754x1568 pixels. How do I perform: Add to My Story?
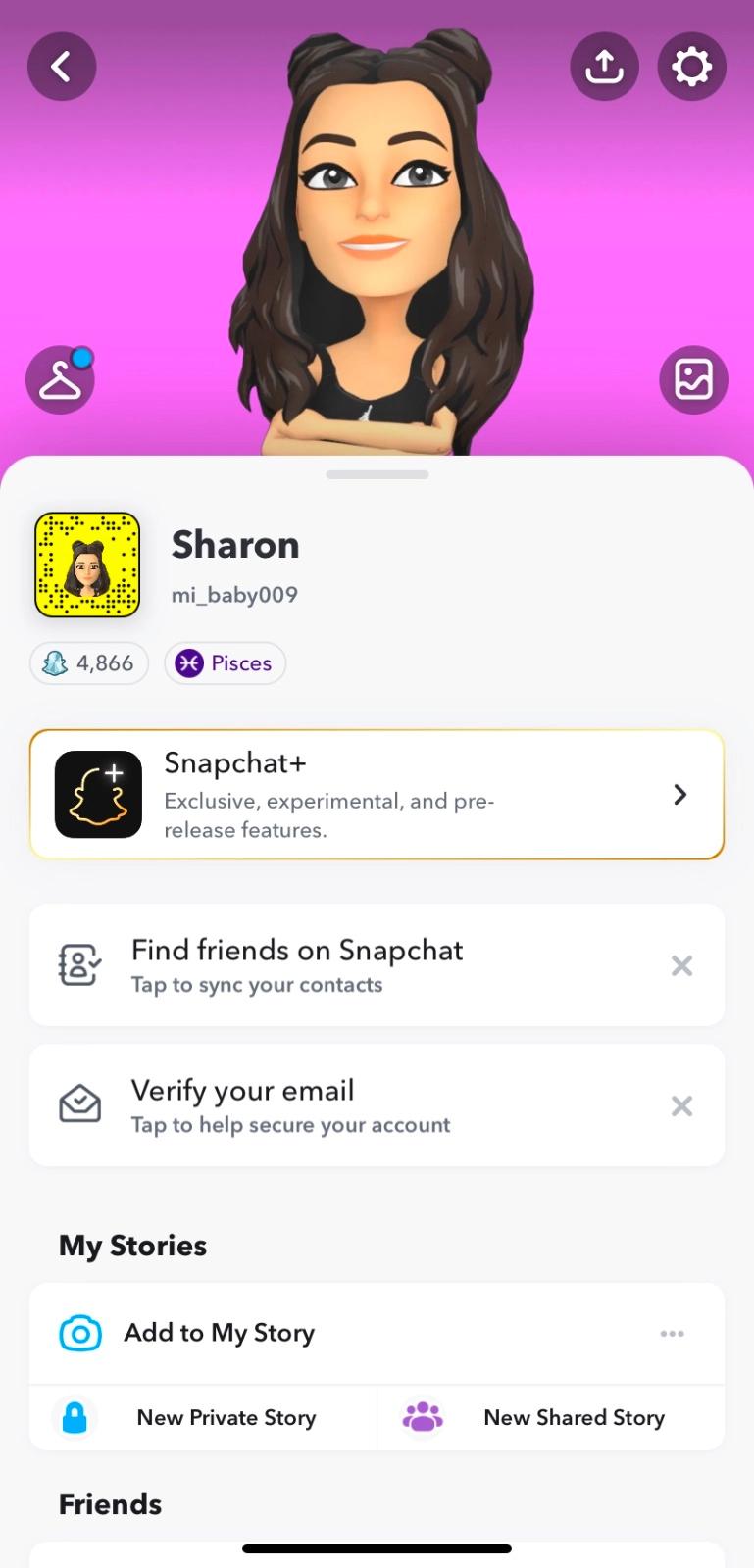coord(219,1333)
